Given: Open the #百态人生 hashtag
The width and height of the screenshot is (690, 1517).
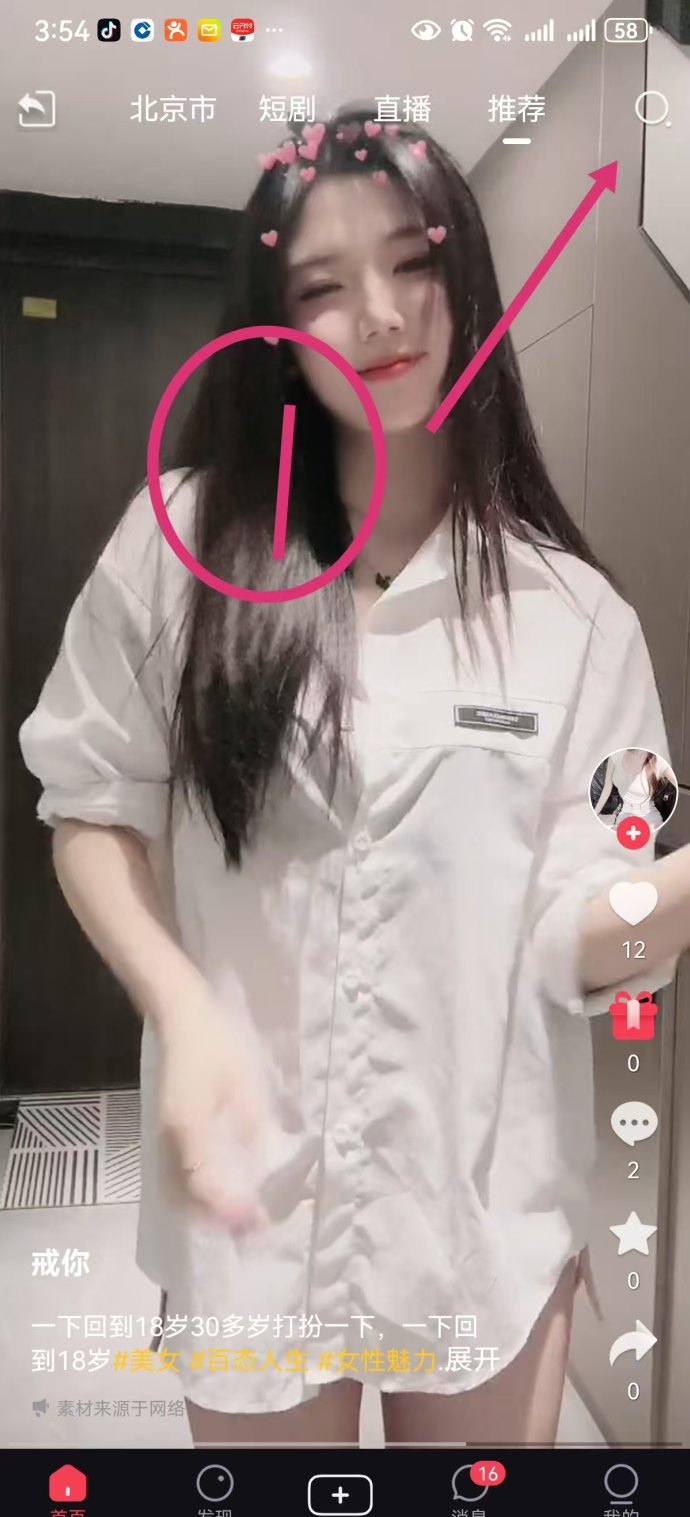Looking at the screenshot, I should tap(247, 1360).
